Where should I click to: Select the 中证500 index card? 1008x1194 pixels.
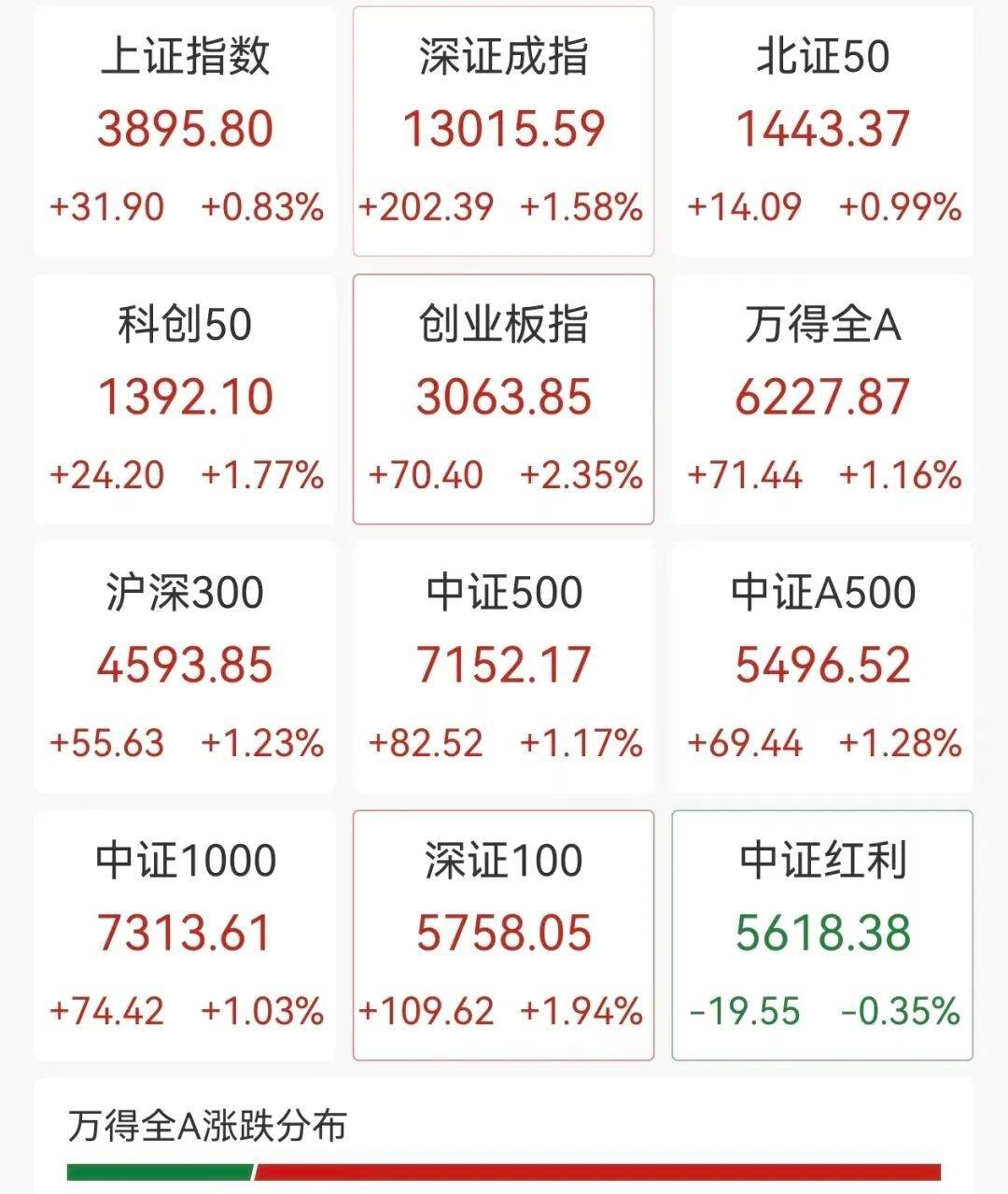coord(503,665)
